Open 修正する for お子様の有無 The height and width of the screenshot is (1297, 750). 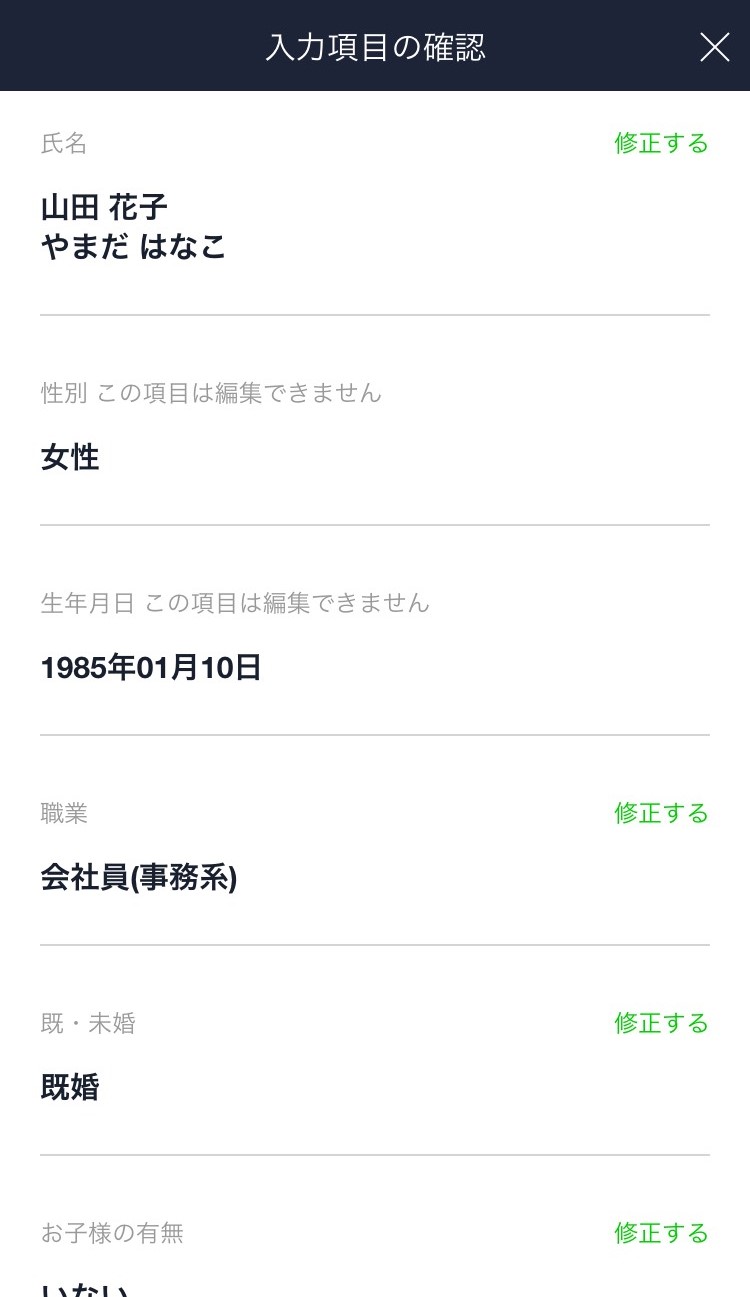tap(661, 1234)
